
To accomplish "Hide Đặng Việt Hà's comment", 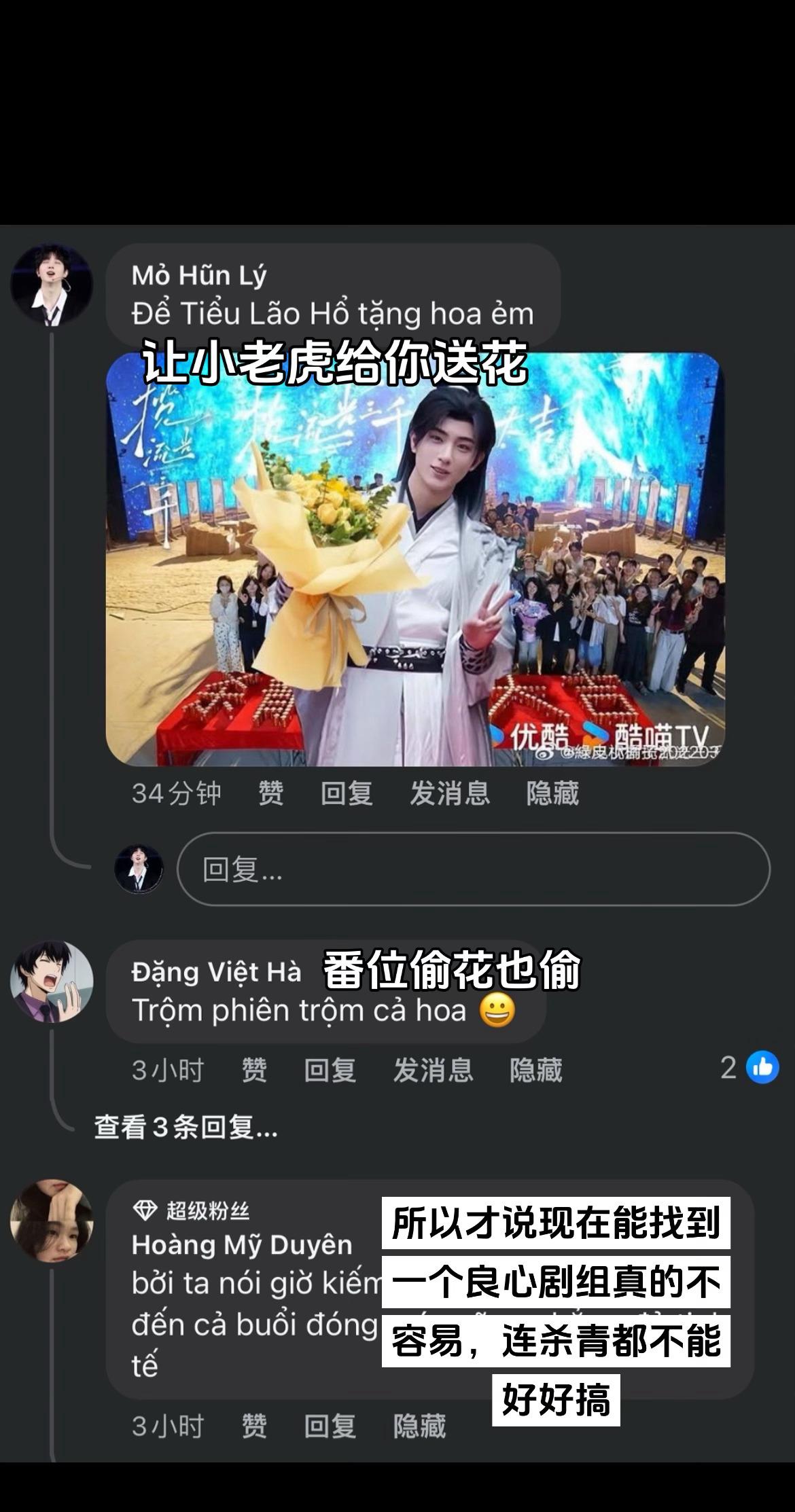I will (x=535, y=1070).
